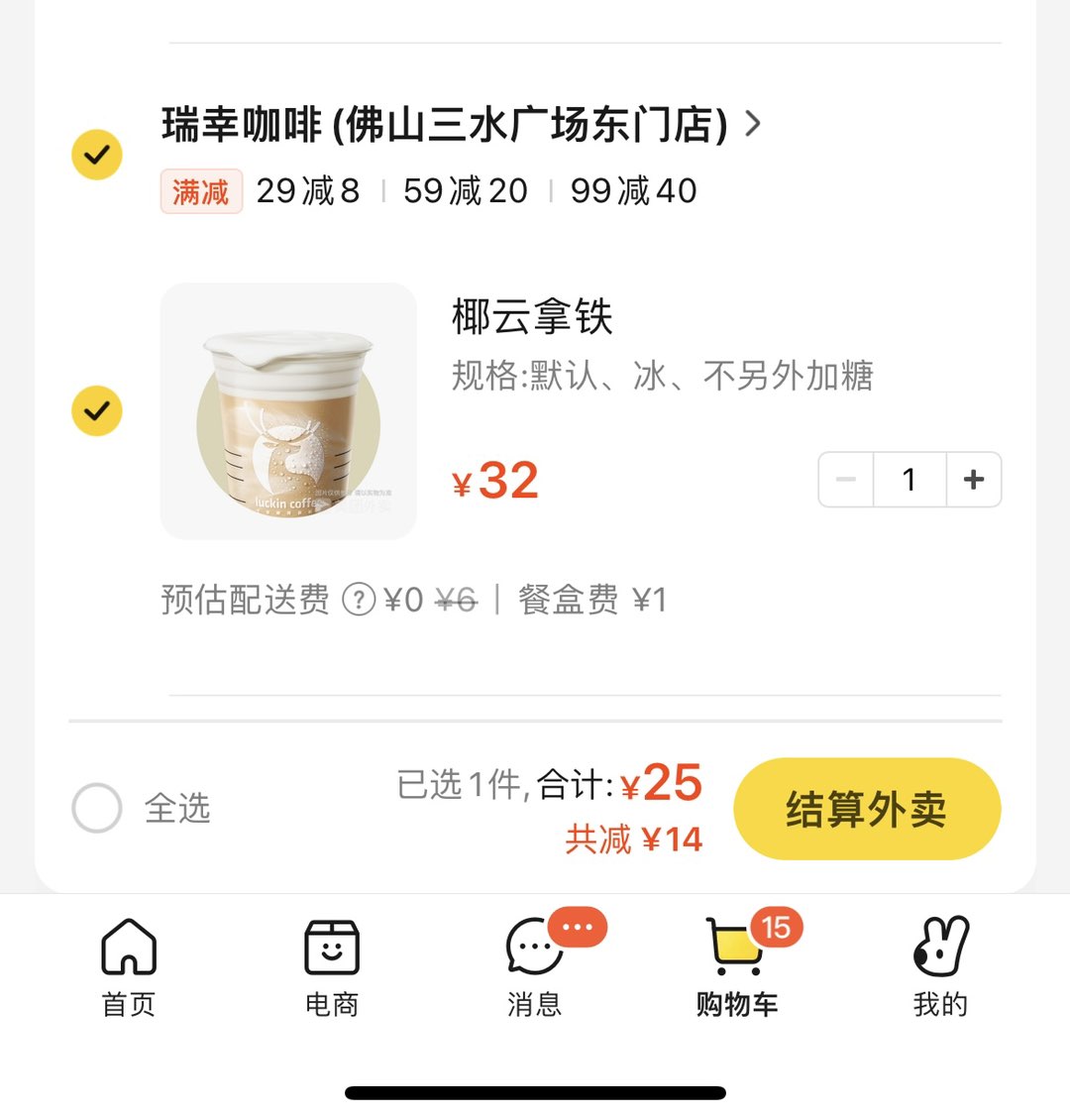Increase 椰云拿铁 quantity with plus button

click(x=974, y=480)
